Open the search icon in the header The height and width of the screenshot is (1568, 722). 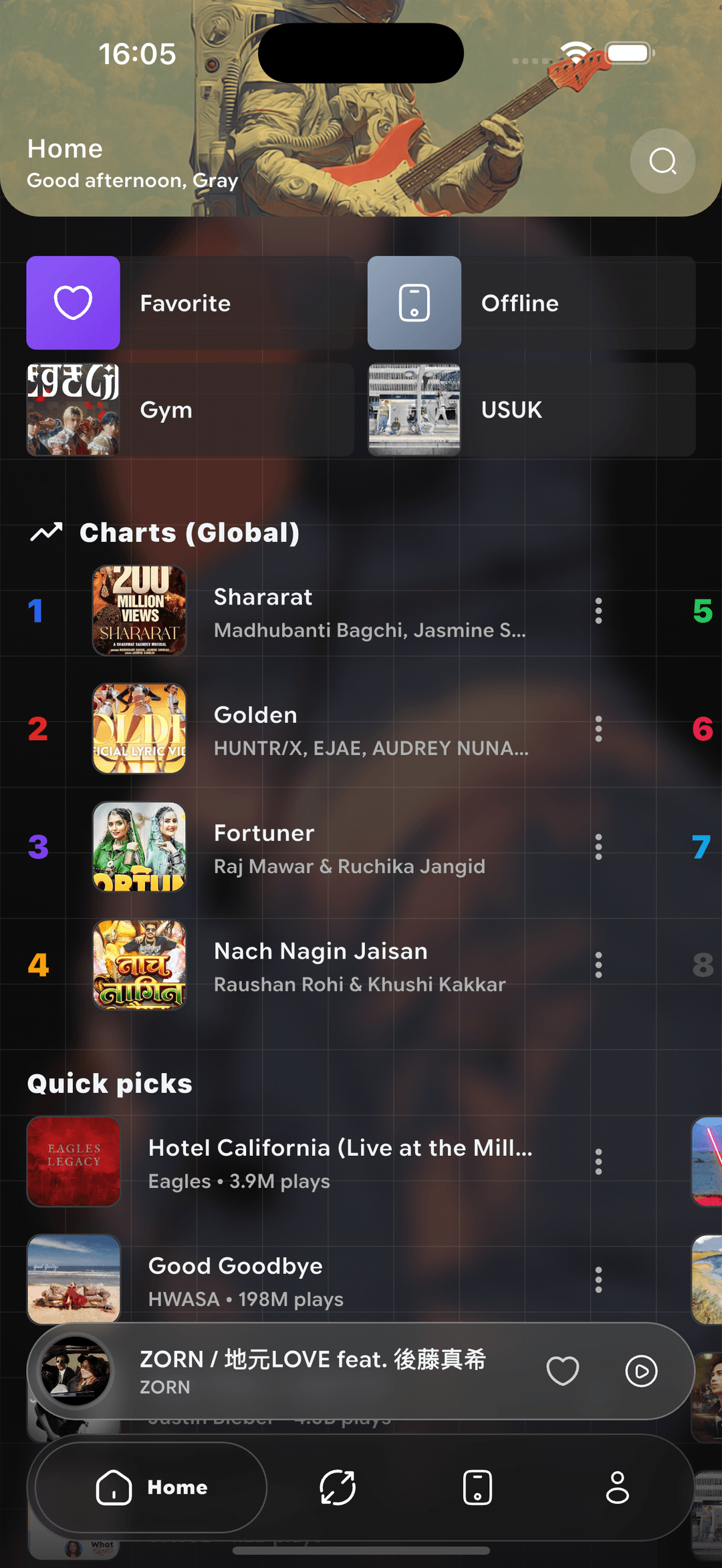click(x=663, y=161)
